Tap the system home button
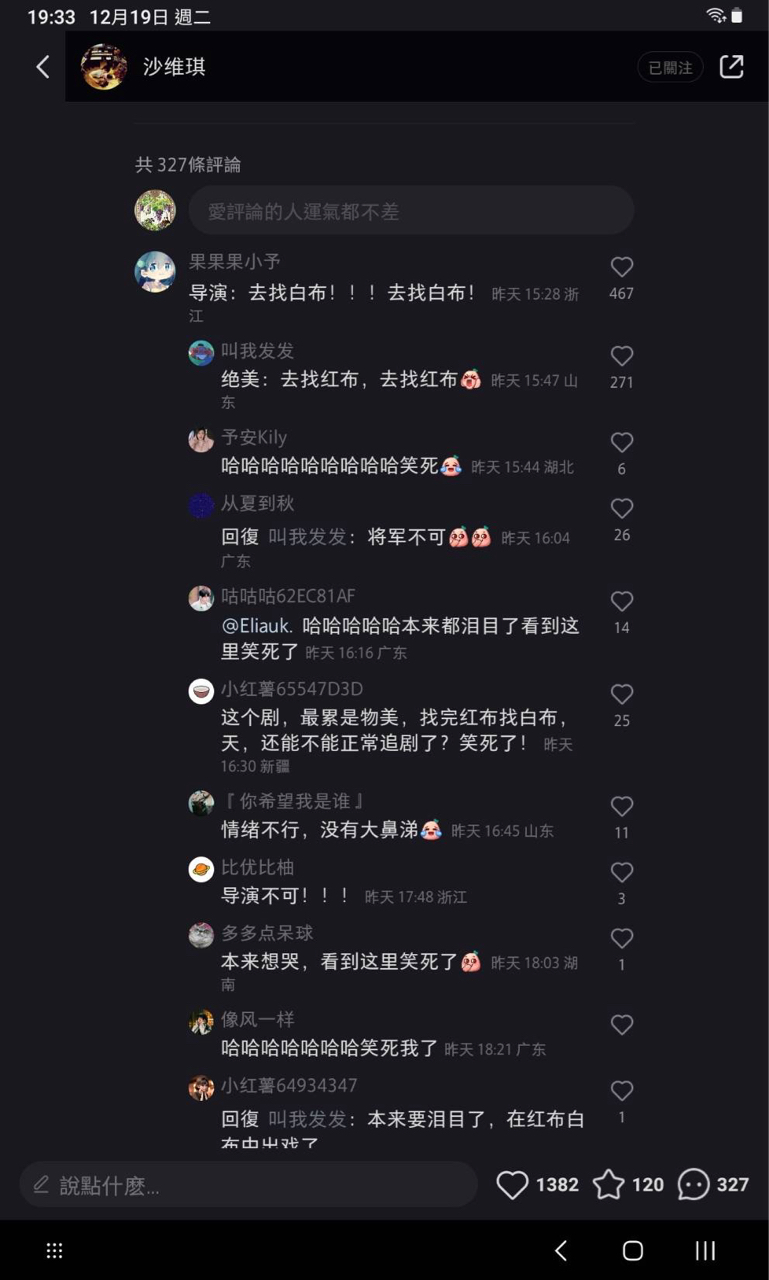 [x=632, y=1251]
